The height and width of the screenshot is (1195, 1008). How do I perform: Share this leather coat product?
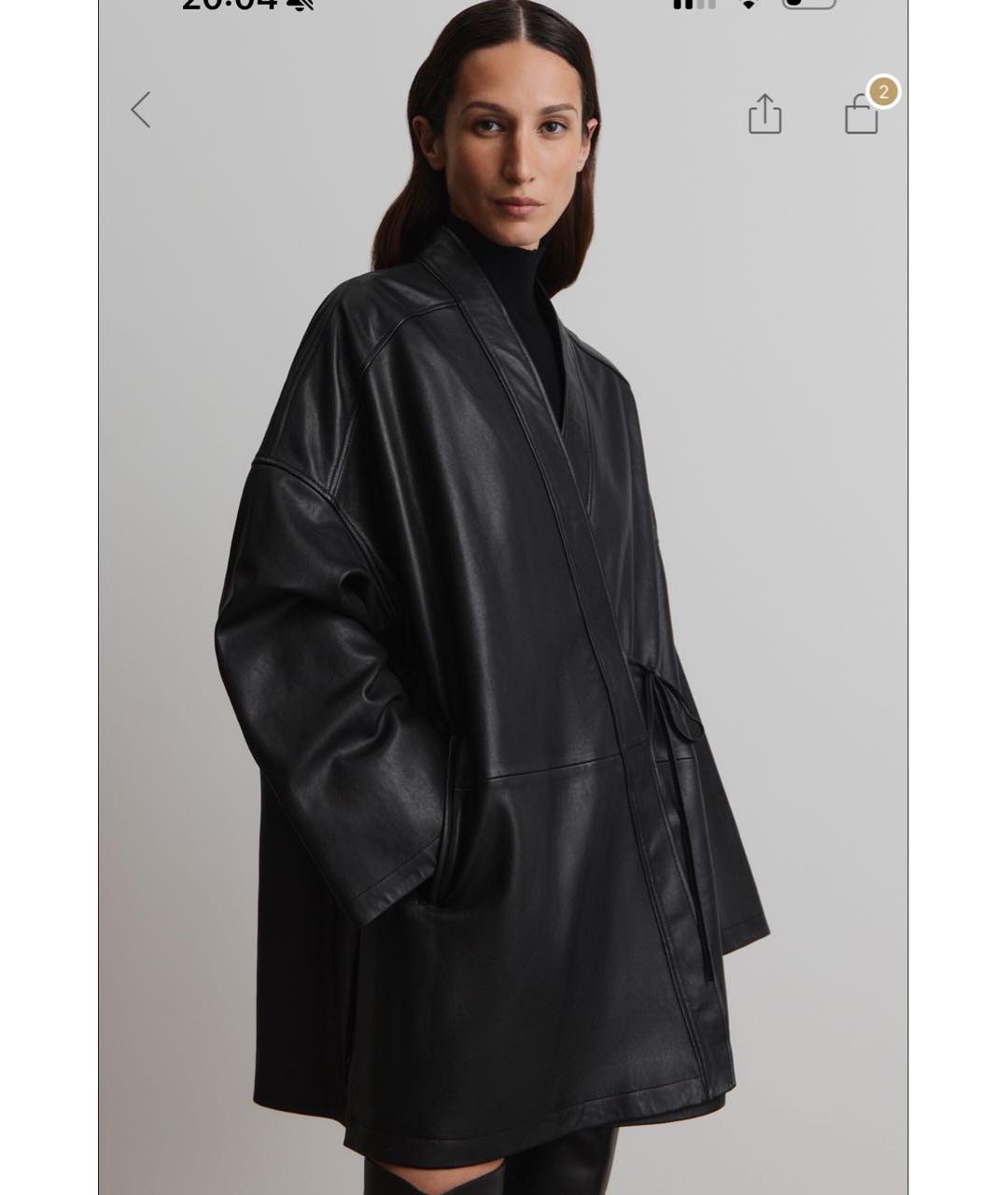tap(764, 114)
